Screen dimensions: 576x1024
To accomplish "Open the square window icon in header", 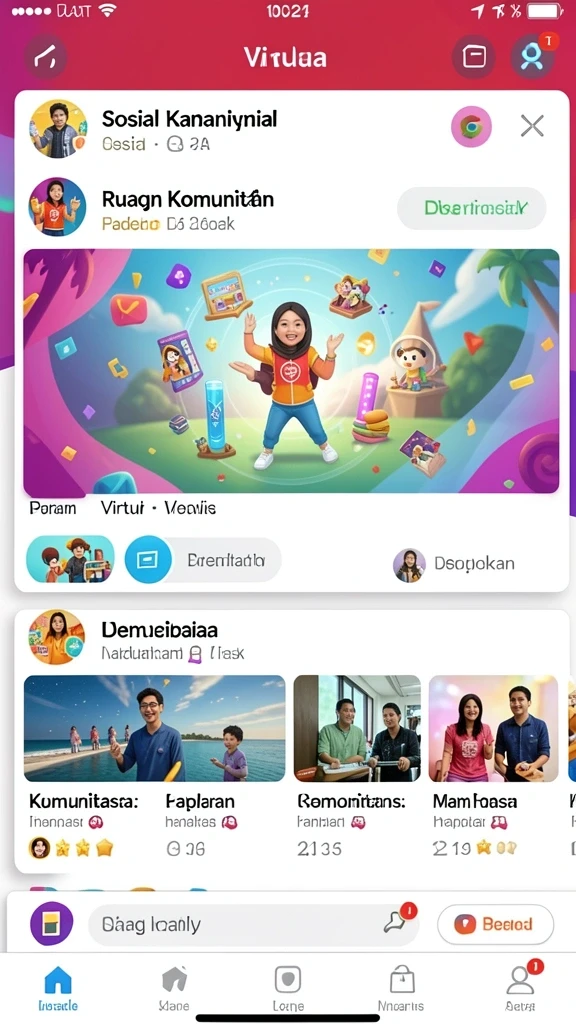I will [474, 57].
